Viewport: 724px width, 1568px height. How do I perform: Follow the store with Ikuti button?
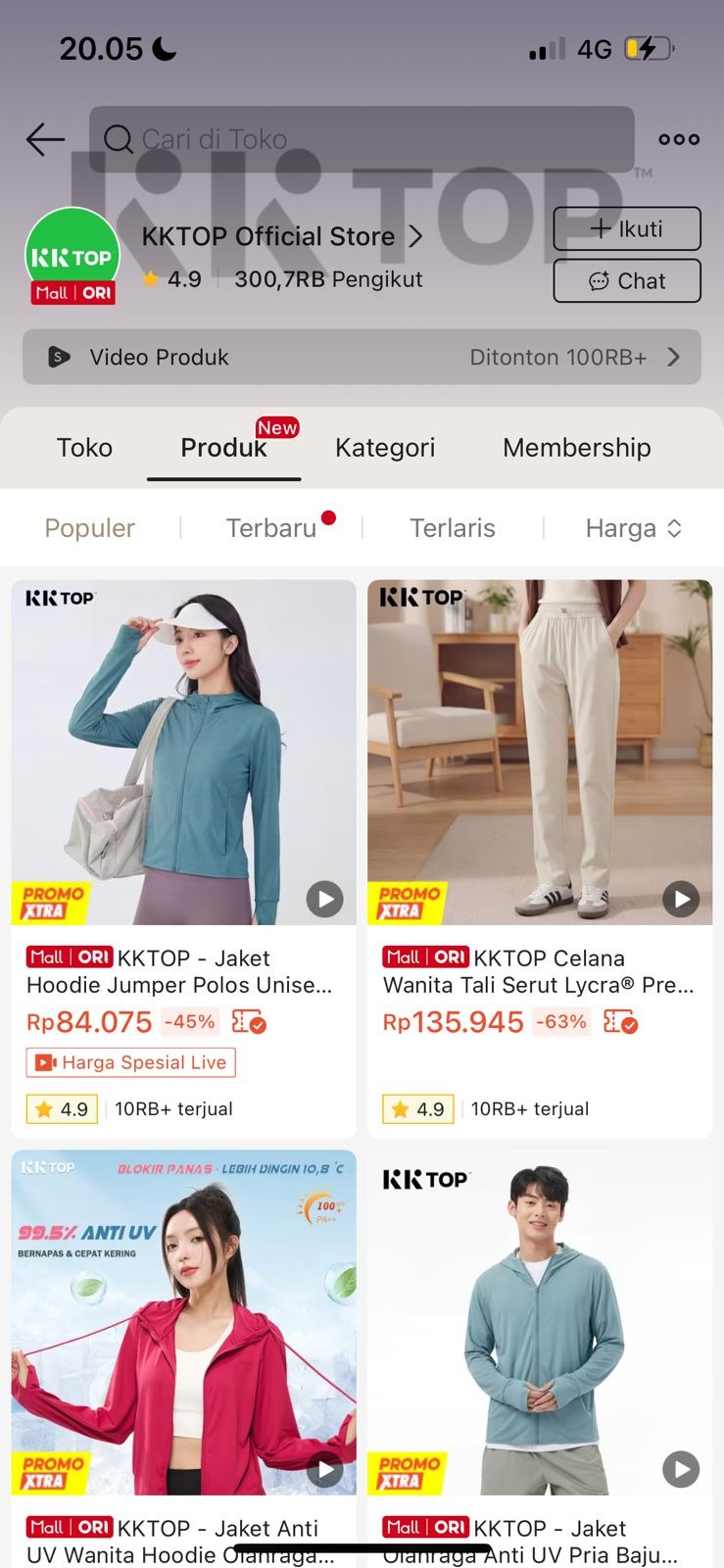[627, 229]
